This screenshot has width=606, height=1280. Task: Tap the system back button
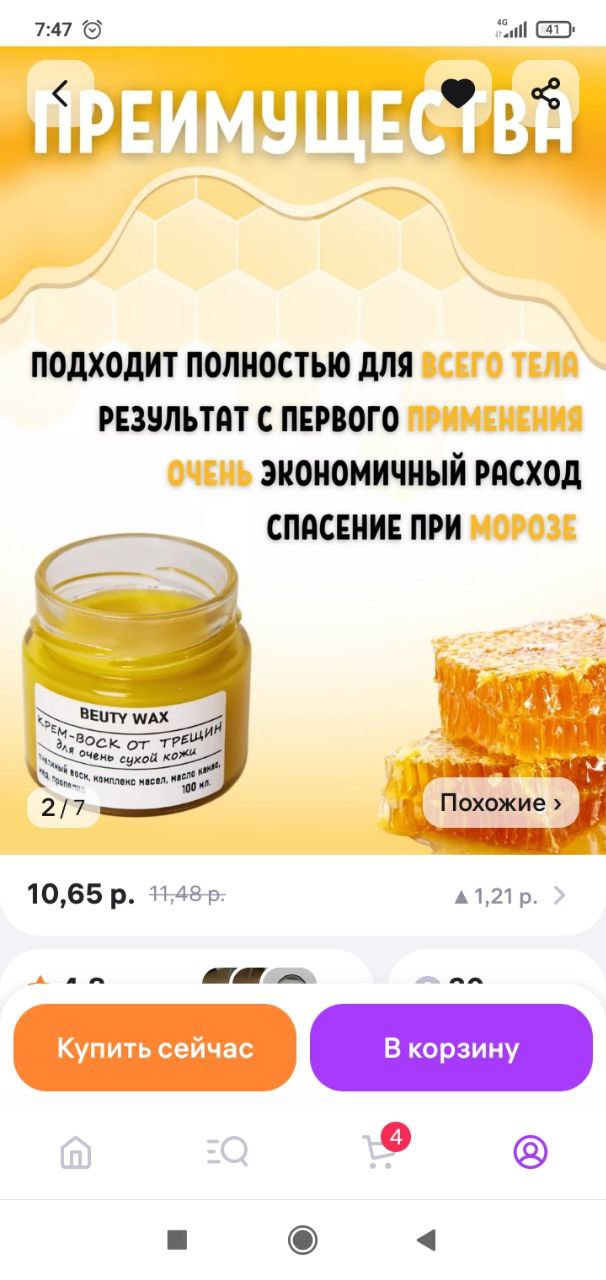(426, 1241)
